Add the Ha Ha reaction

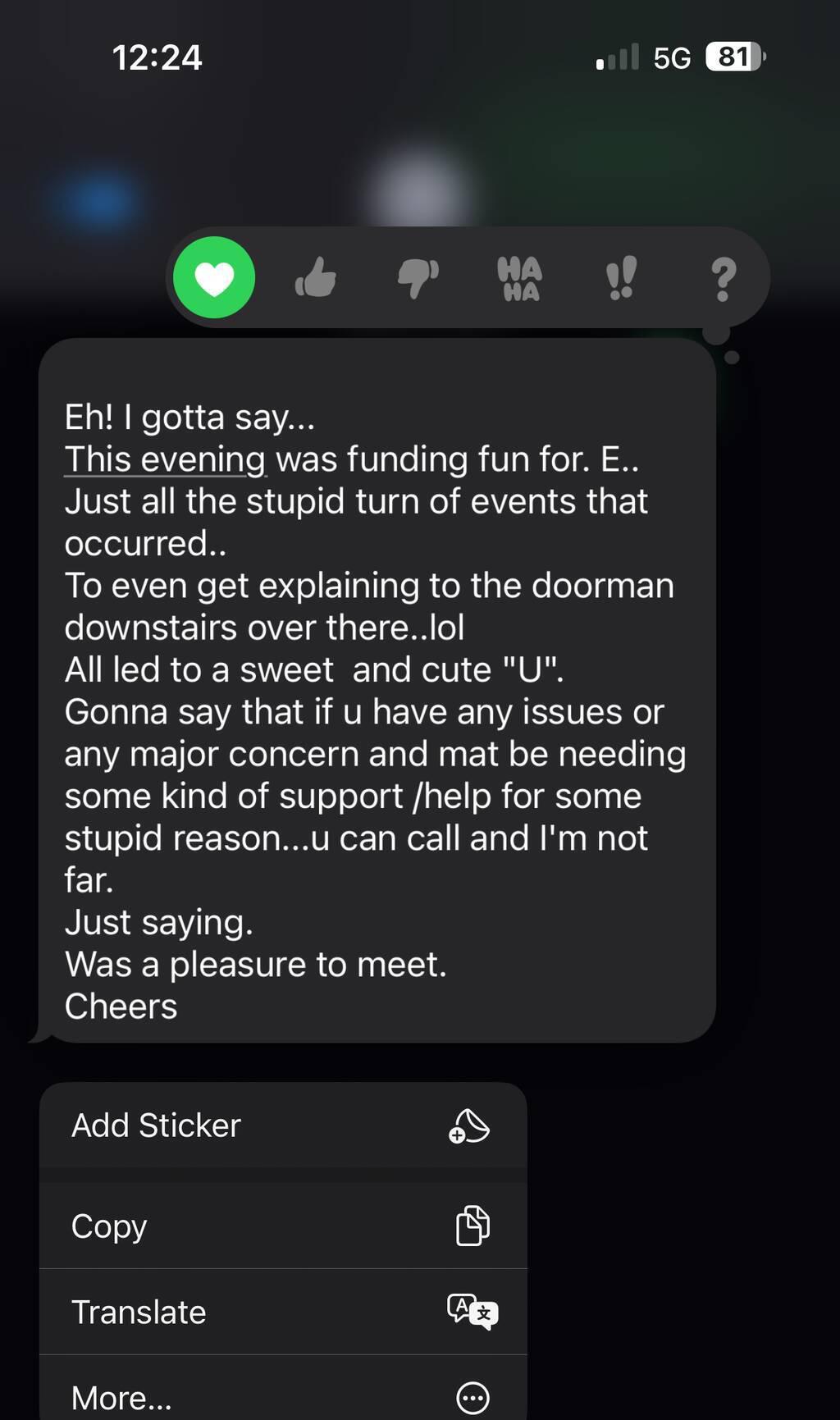[519, 279]
